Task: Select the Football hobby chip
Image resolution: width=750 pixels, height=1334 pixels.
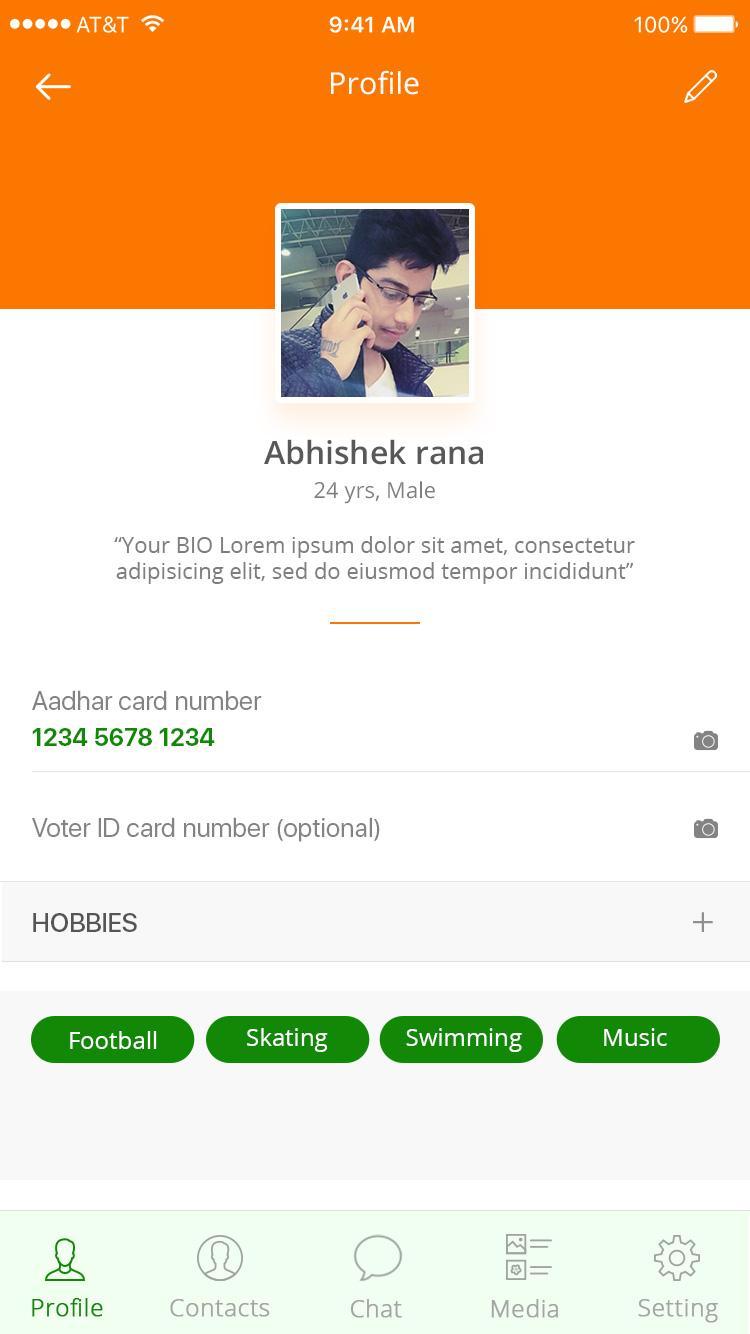Action: 112,1040
